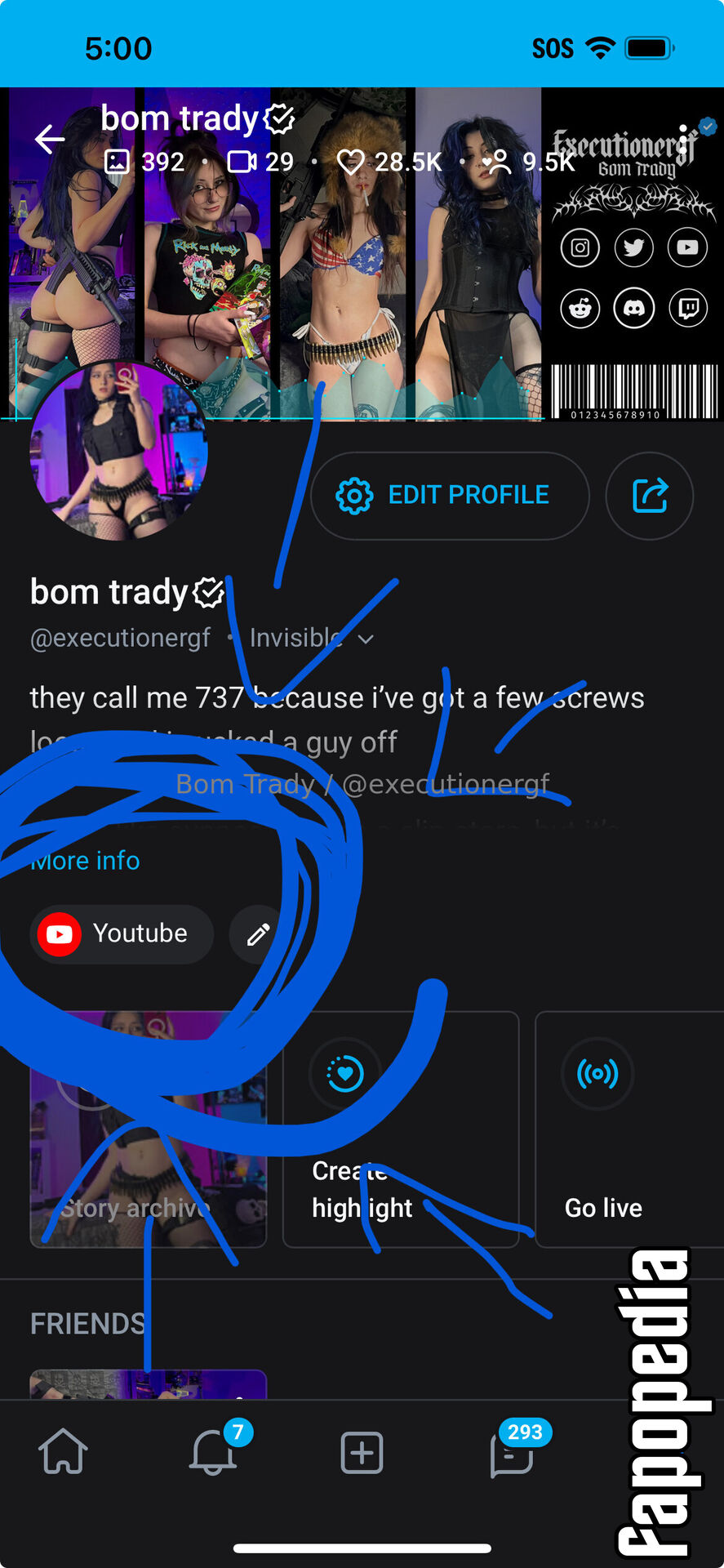Edit social links with pencil icon

[x=258, y=934]
